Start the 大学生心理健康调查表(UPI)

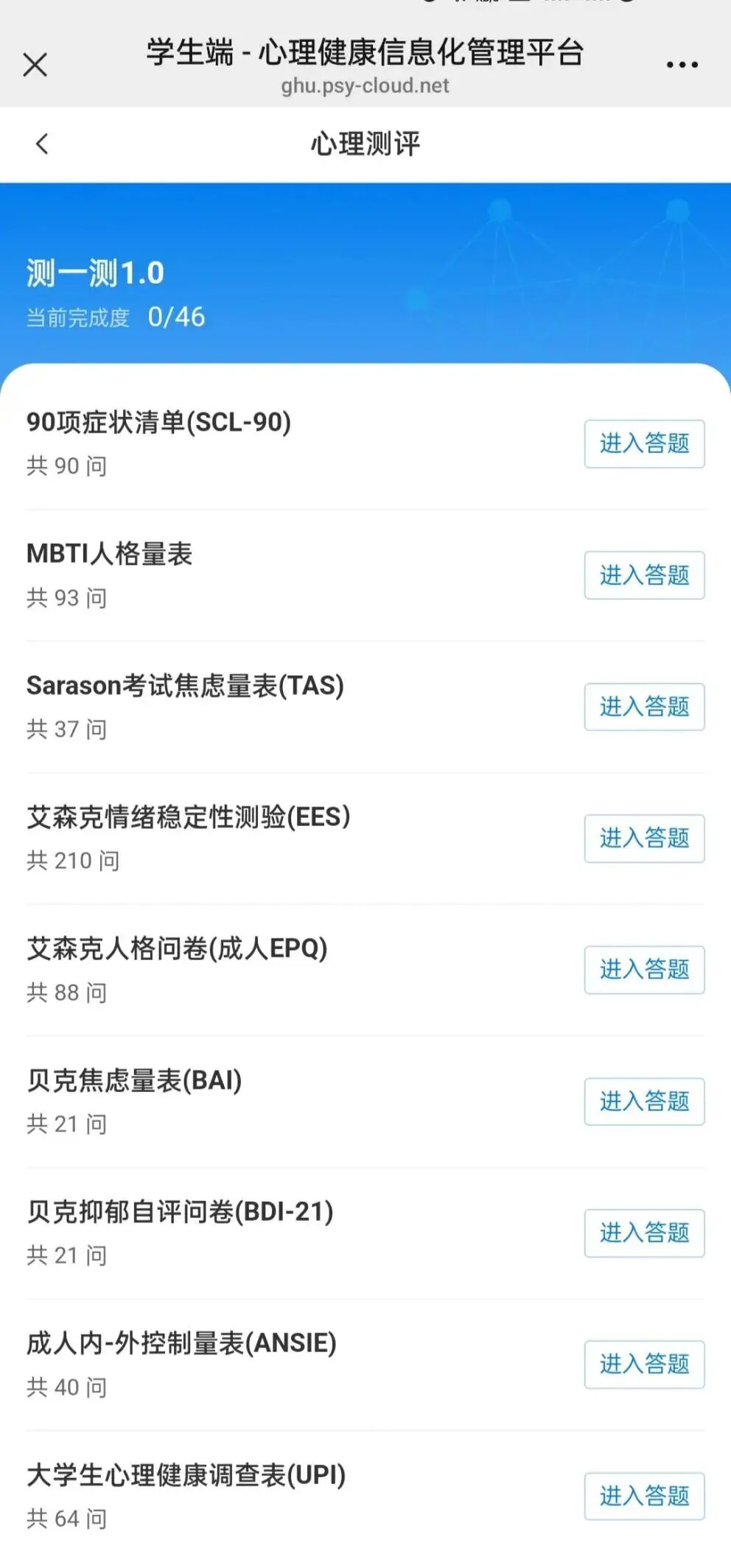point(644,1496)
